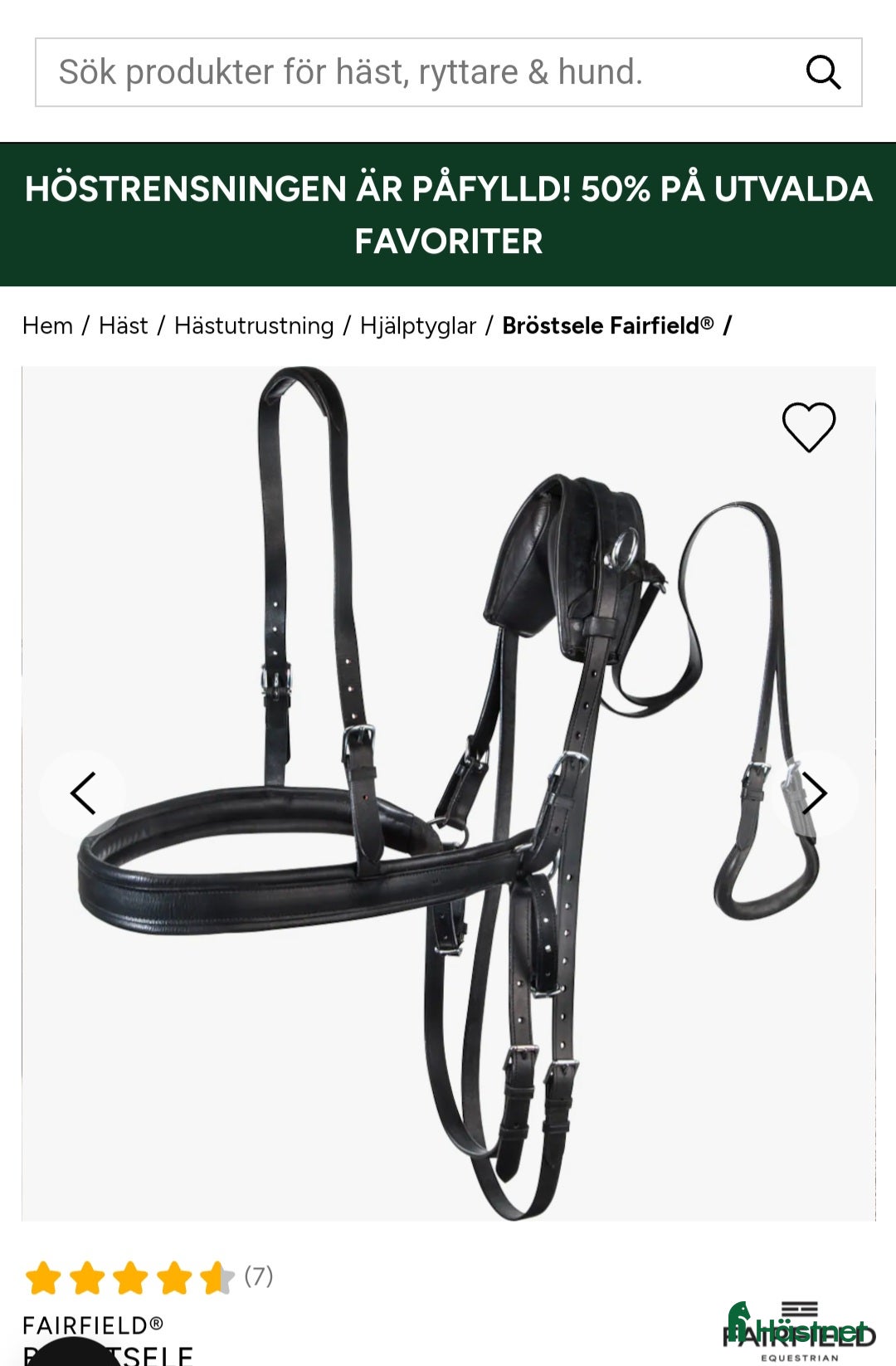The image size is (896, 1366).
Task: Open the enlarged breastplate product photo
Action: tap(448, 793)
